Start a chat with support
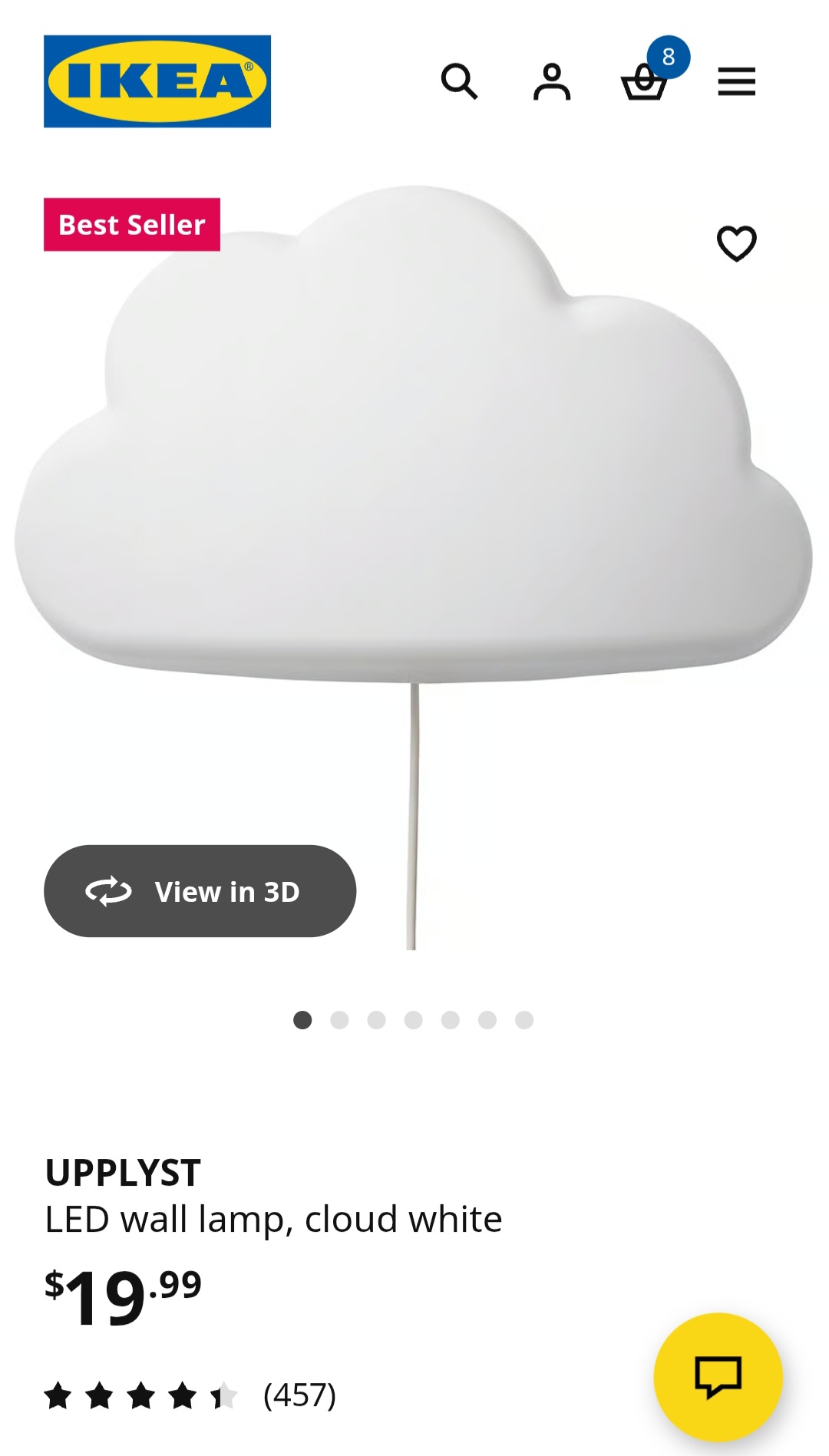This screenshot has height=1456, width=829. coord(718,1376)
